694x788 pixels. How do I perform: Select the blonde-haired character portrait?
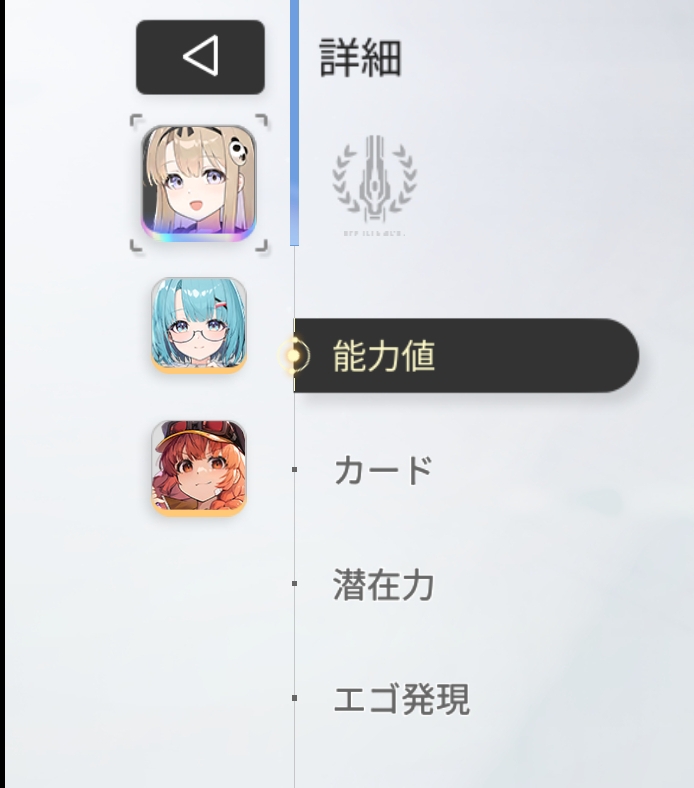199,183
